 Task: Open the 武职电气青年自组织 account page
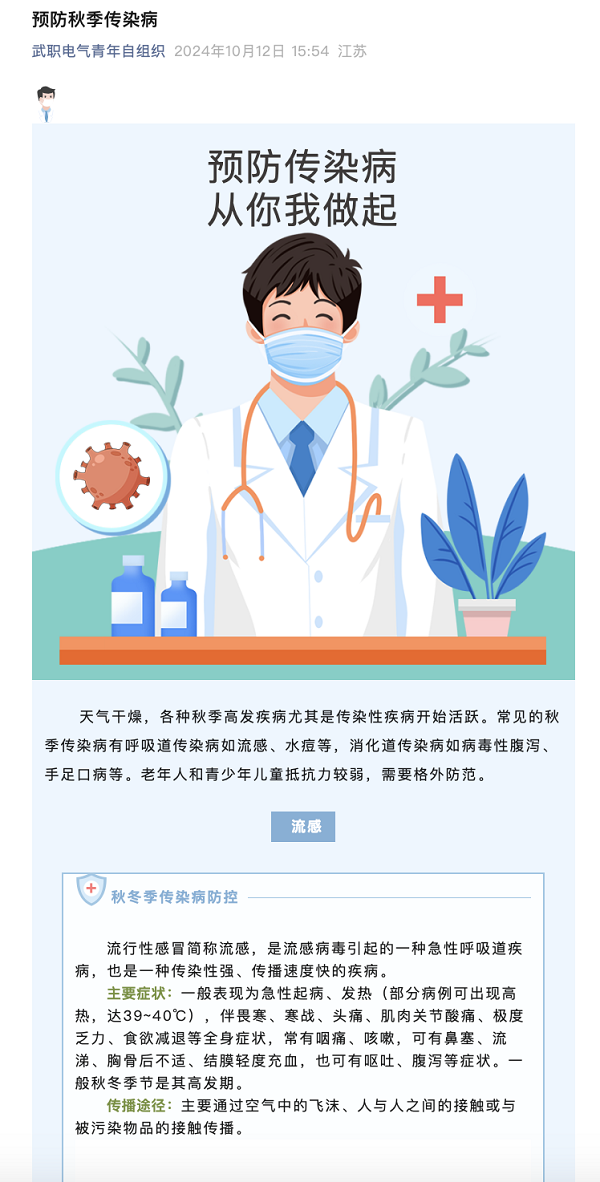coord(98,51)
